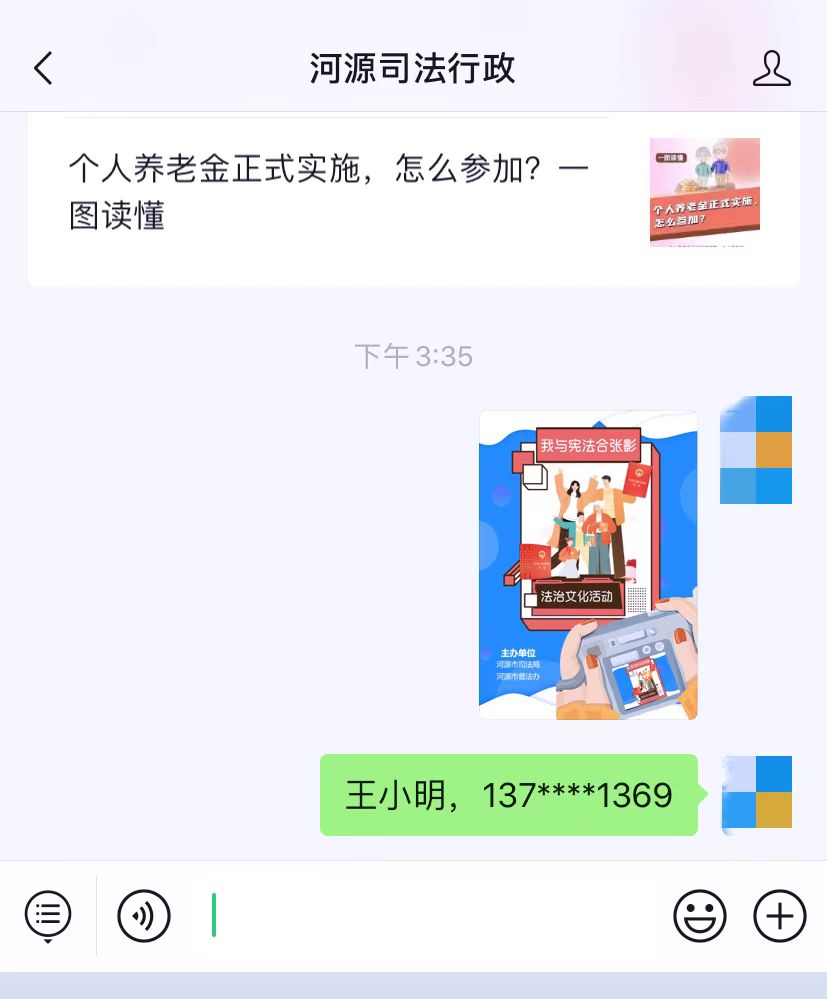This screenshot has height=999, width=827.
Task: Tap the avatar beside the 王小明 message
Action: click(x=756, y=794)
